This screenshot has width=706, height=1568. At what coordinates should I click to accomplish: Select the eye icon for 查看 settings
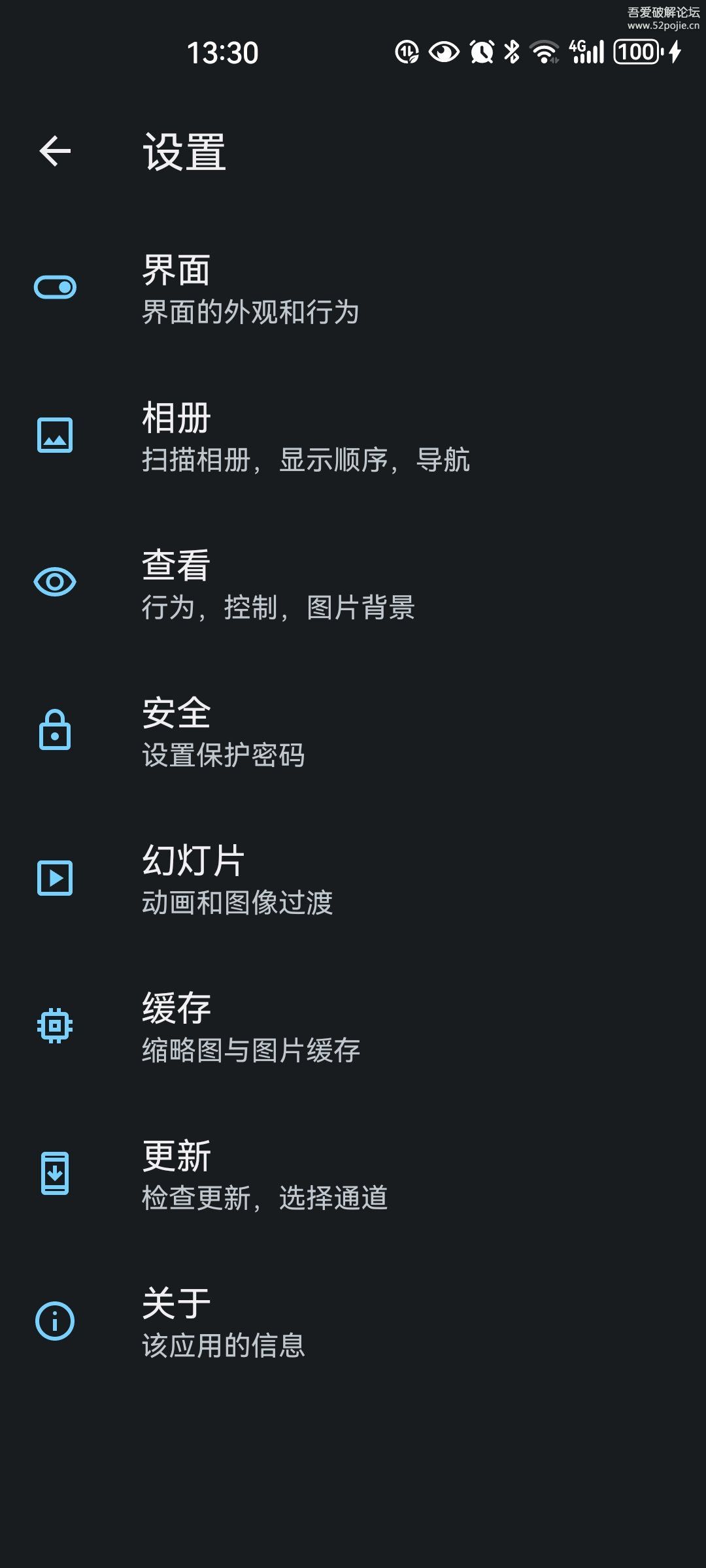coord(55,580)
